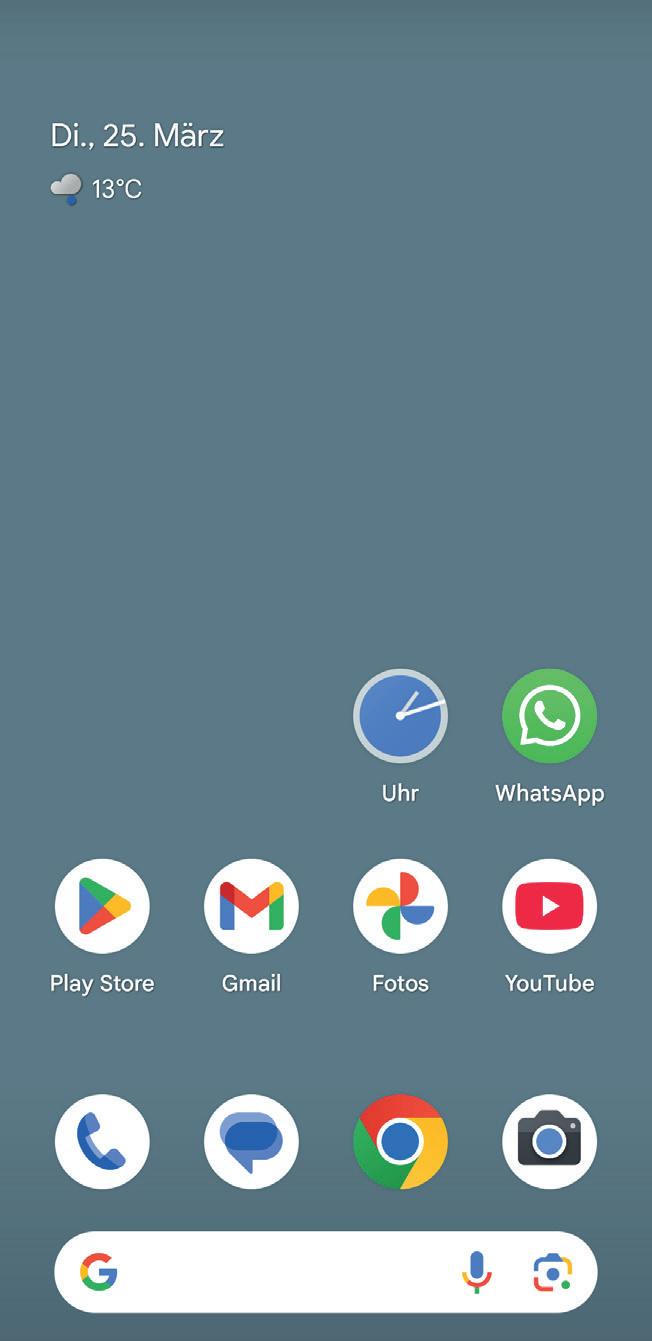Open the Camera app

(x=549, y=1142)
